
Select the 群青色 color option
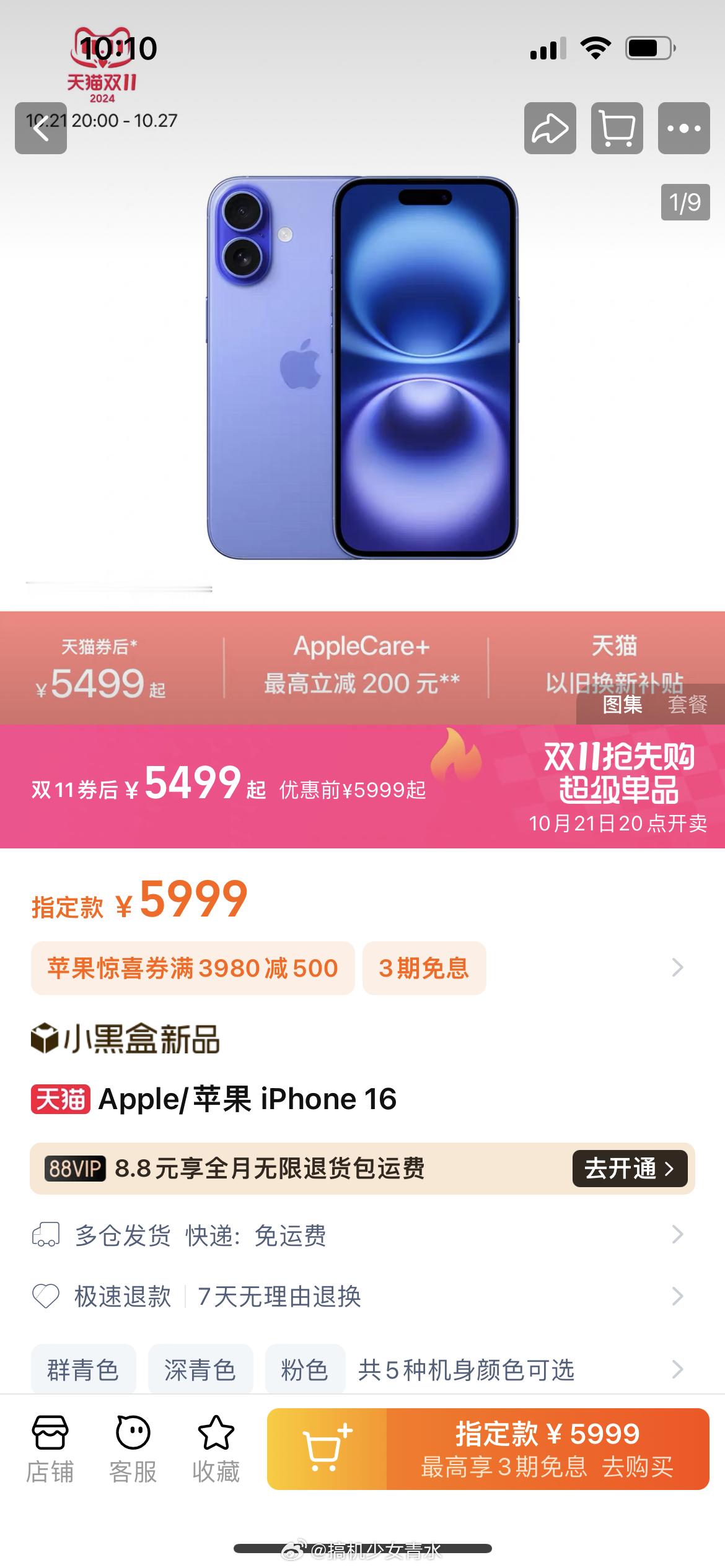(x=84, y=1370)
